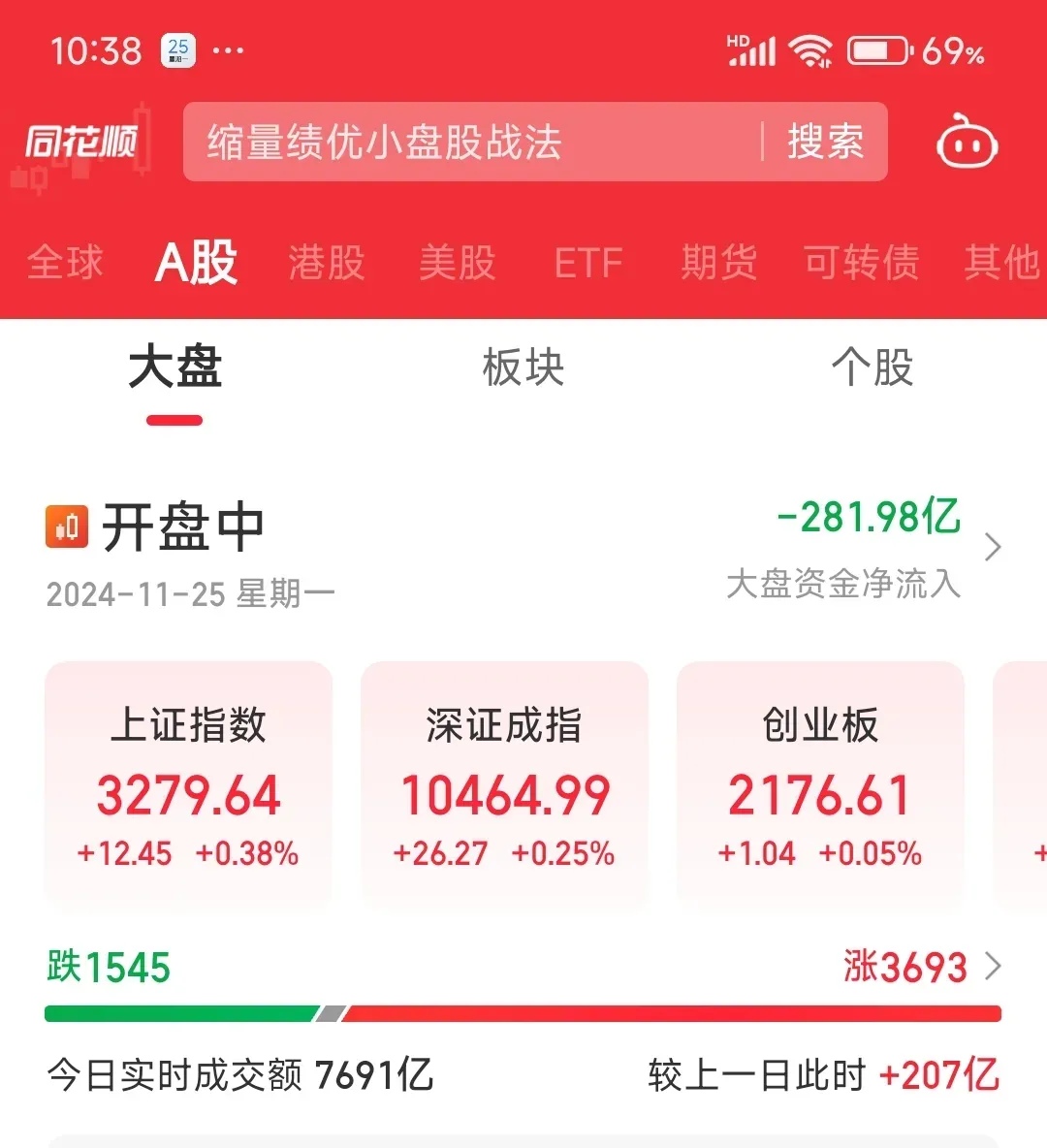
Task: Open the AI robot assistant
Action: (965, 143)
